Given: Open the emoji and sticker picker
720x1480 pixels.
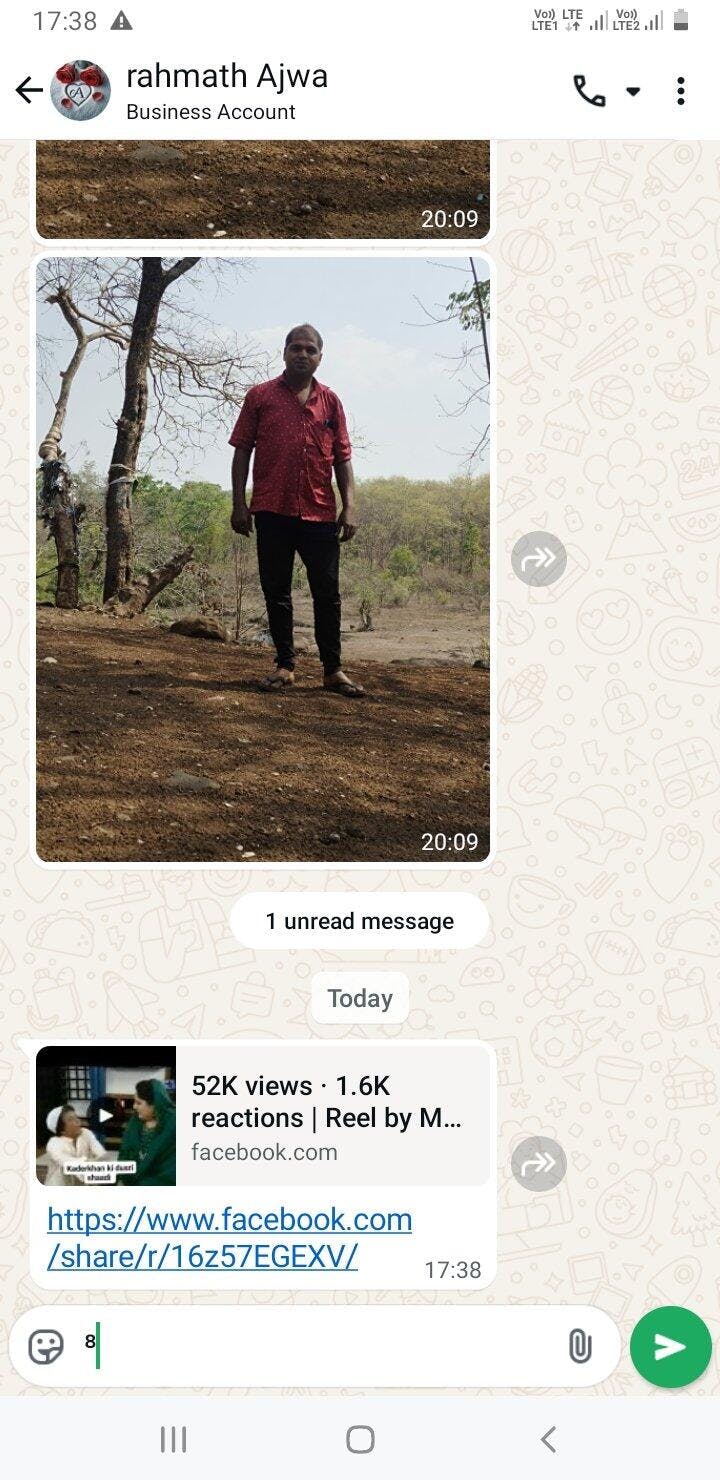Looking at the screenshot, I should [x=46, y=1346].
